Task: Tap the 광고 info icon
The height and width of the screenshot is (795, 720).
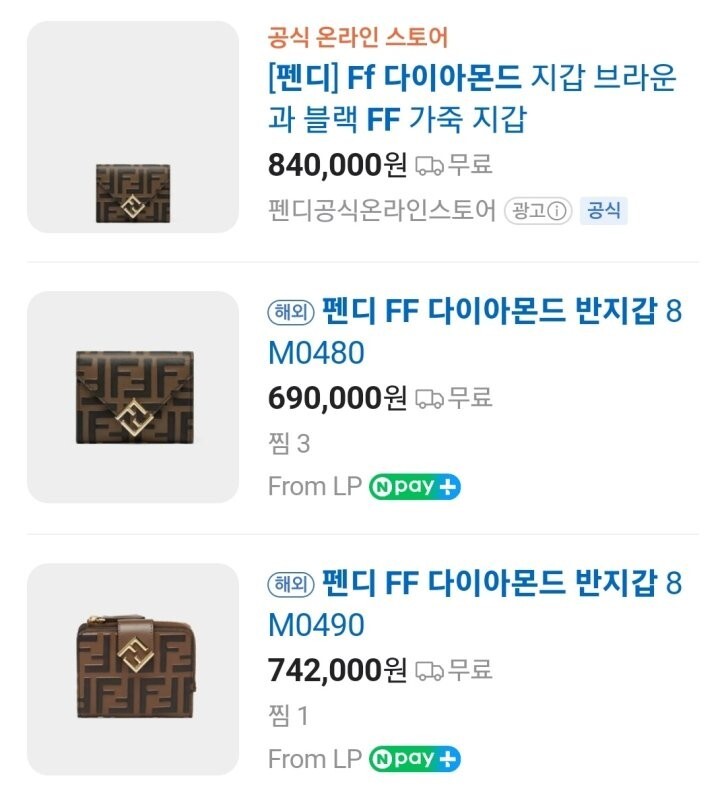Action: 558,211
